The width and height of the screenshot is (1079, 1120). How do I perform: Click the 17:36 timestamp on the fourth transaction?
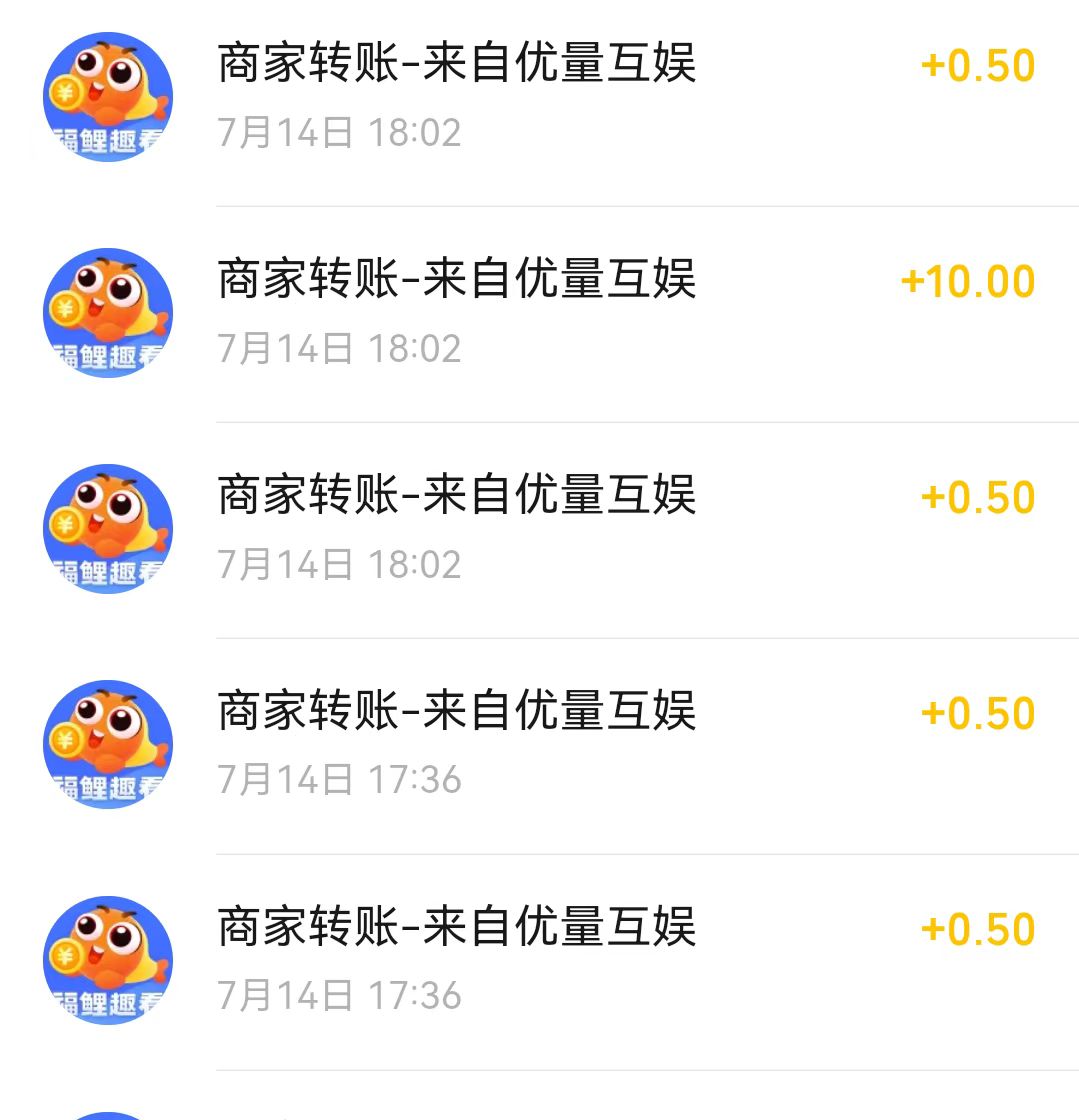pyautogui.click(x=341, y=780)
